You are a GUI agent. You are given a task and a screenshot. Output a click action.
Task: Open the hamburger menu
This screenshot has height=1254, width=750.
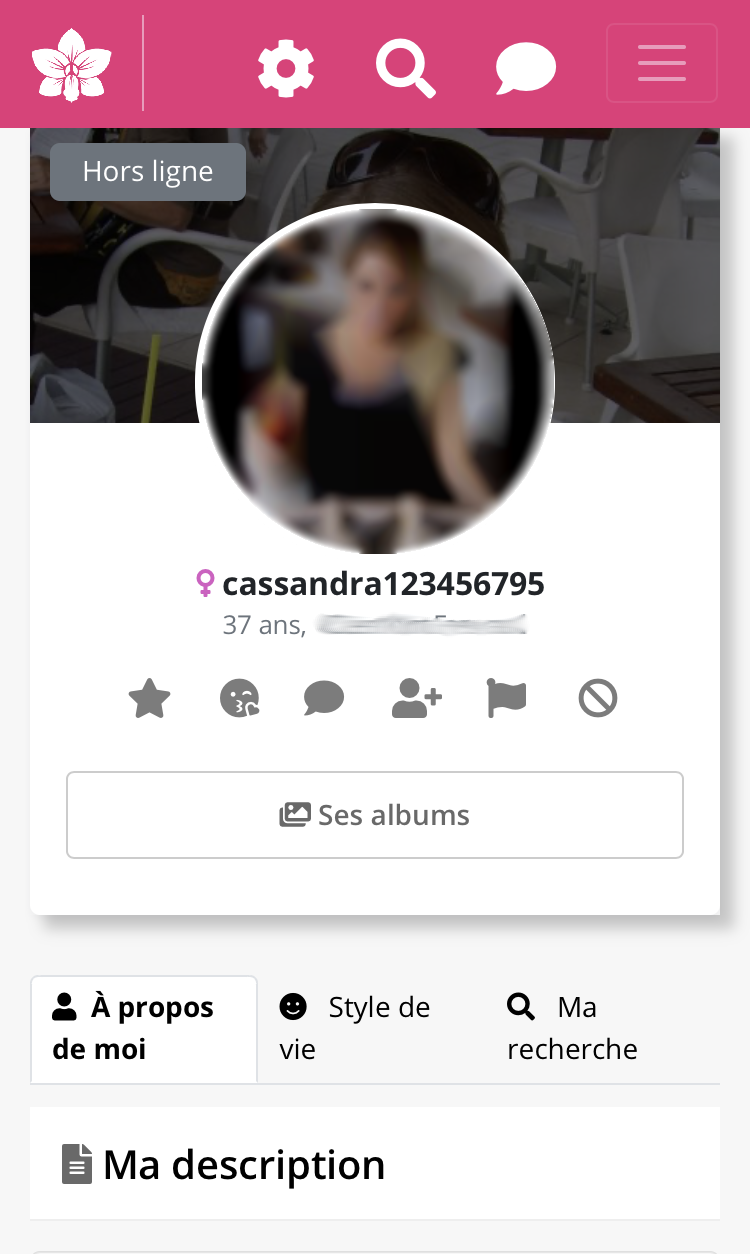[661, 63]
